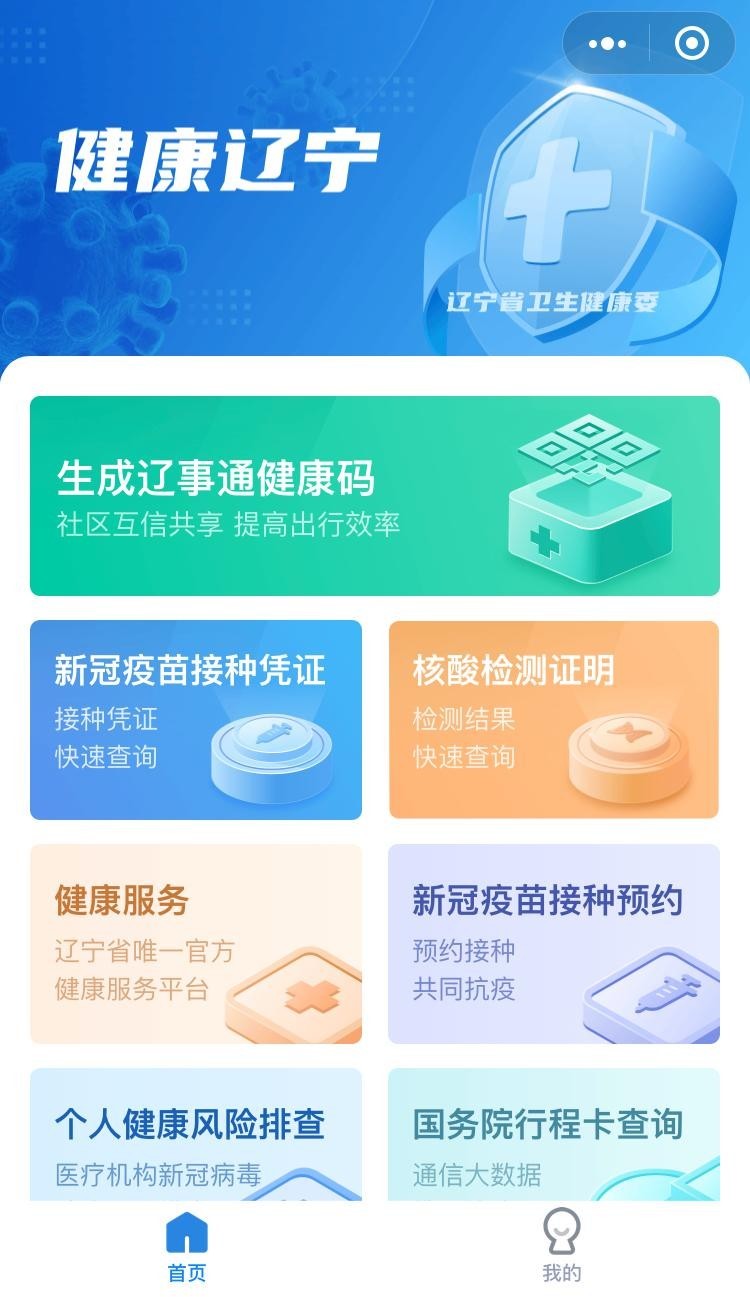The image size is (750, 1297).
Task: Open 国务院行程卡查询 card
Action: pos(553,1140)
